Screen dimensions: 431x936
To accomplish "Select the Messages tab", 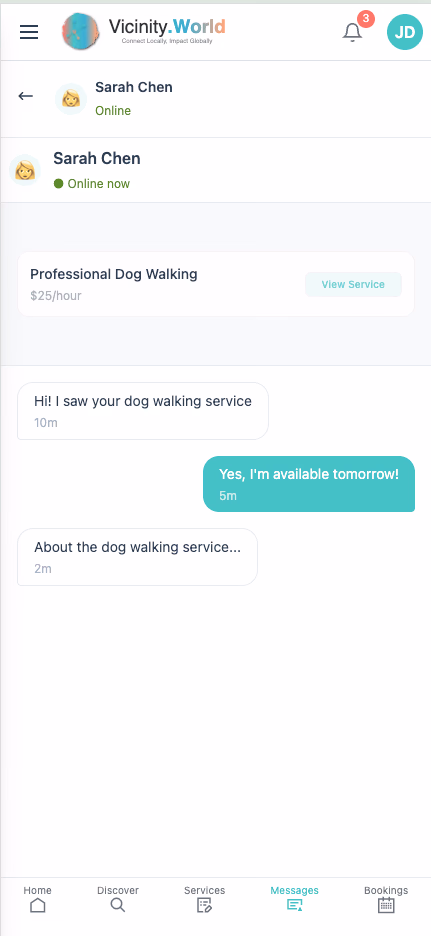I will point(294,899).
